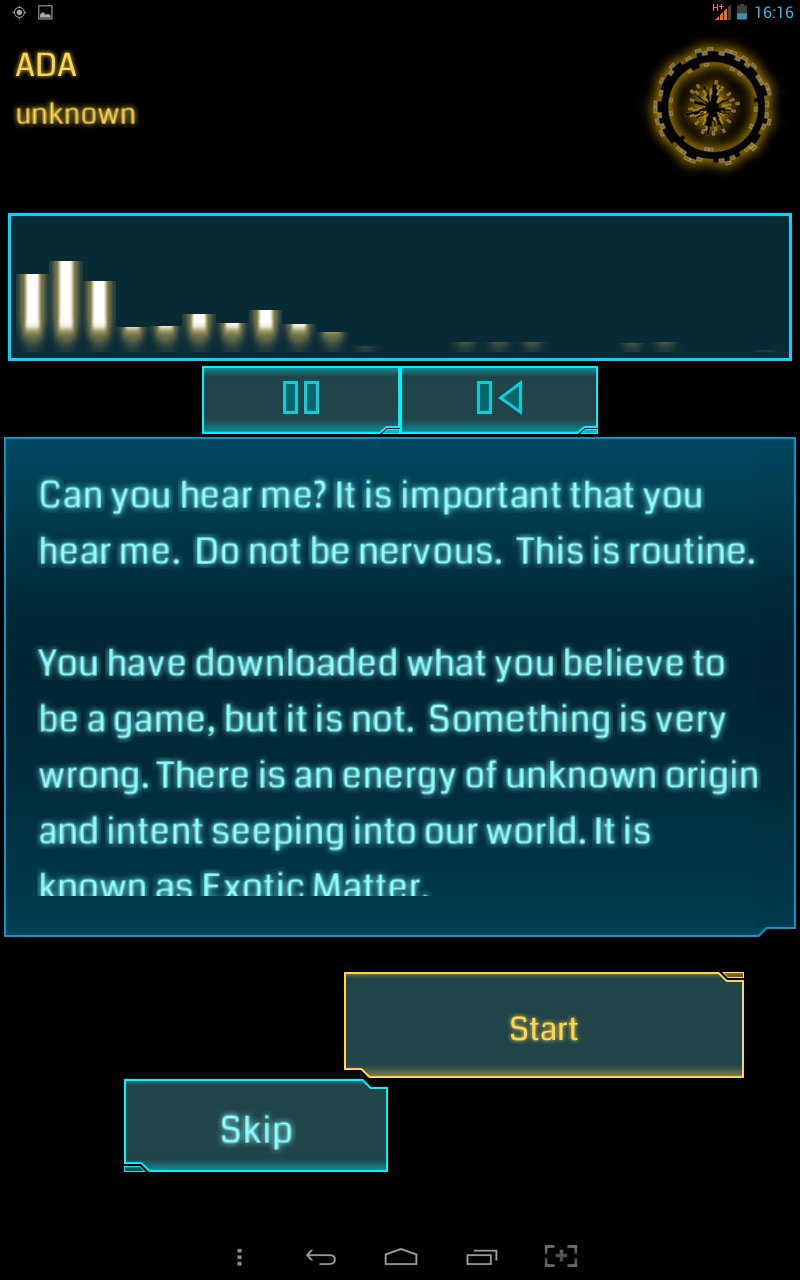Restart the audio from the beginning
This screenshot has width=800, height=1280.
click(x=499, y=398)
